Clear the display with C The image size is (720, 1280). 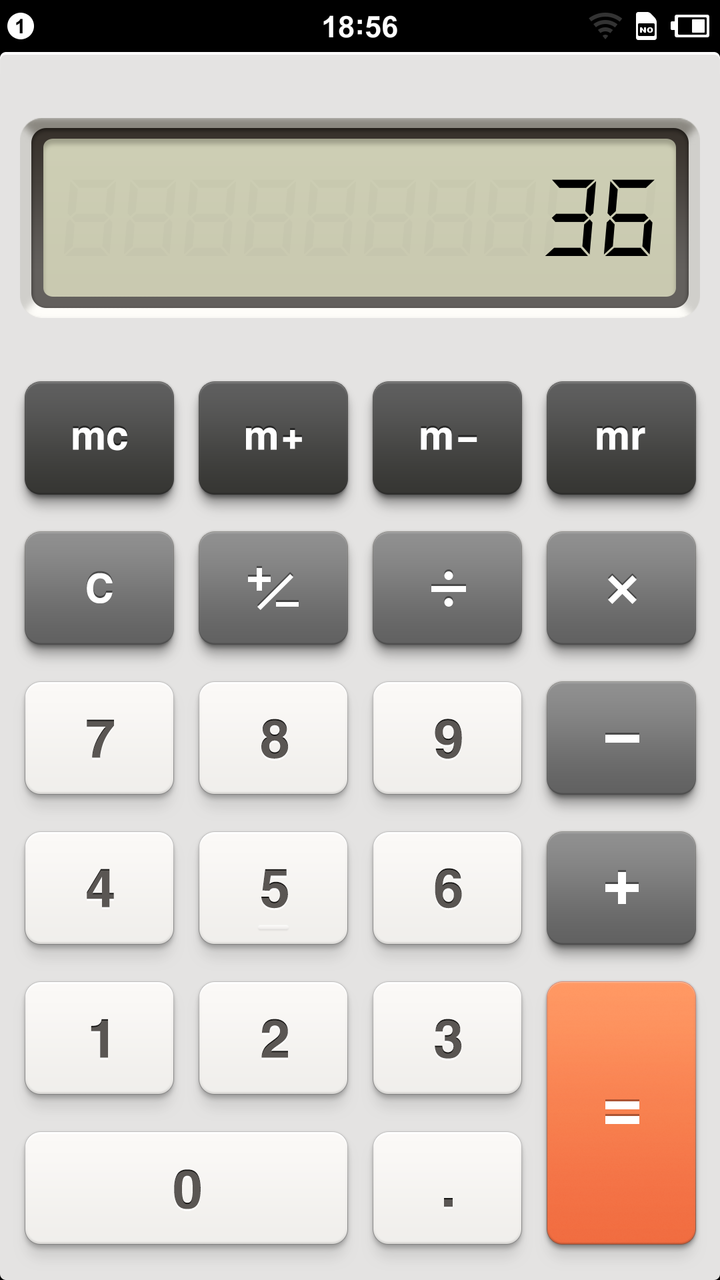pos(99,588)
